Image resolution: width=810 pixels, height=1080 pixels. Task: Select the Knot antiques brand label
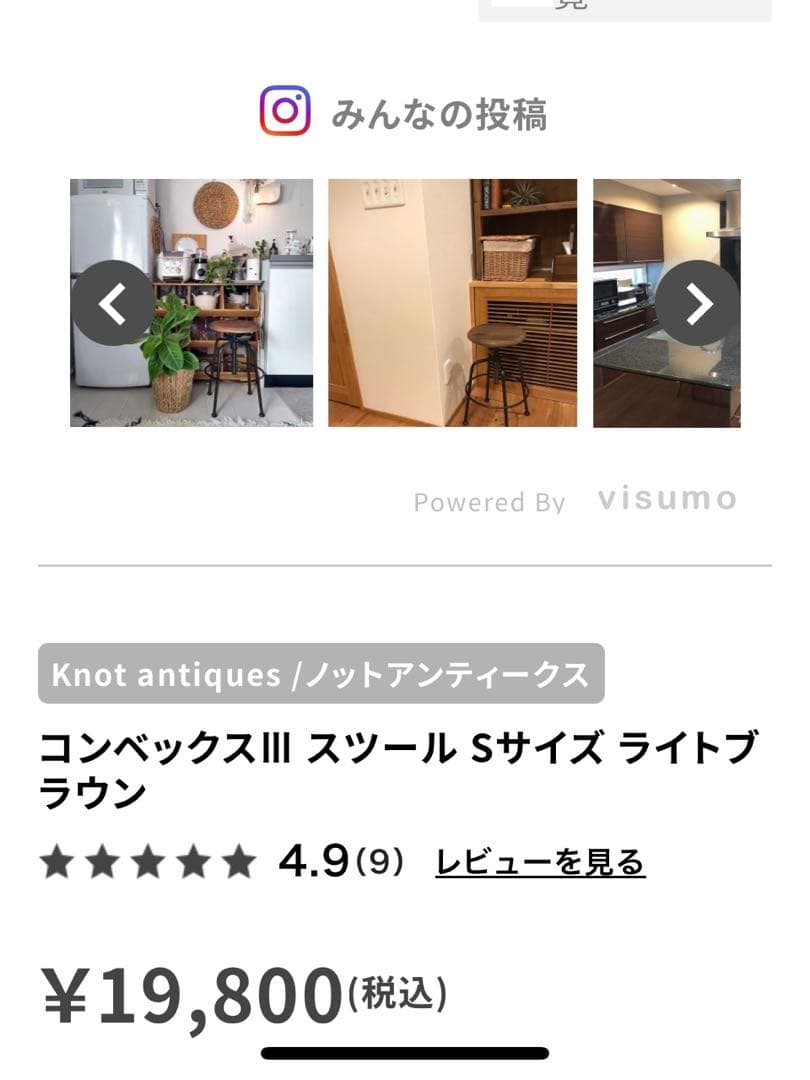(320, 675)
